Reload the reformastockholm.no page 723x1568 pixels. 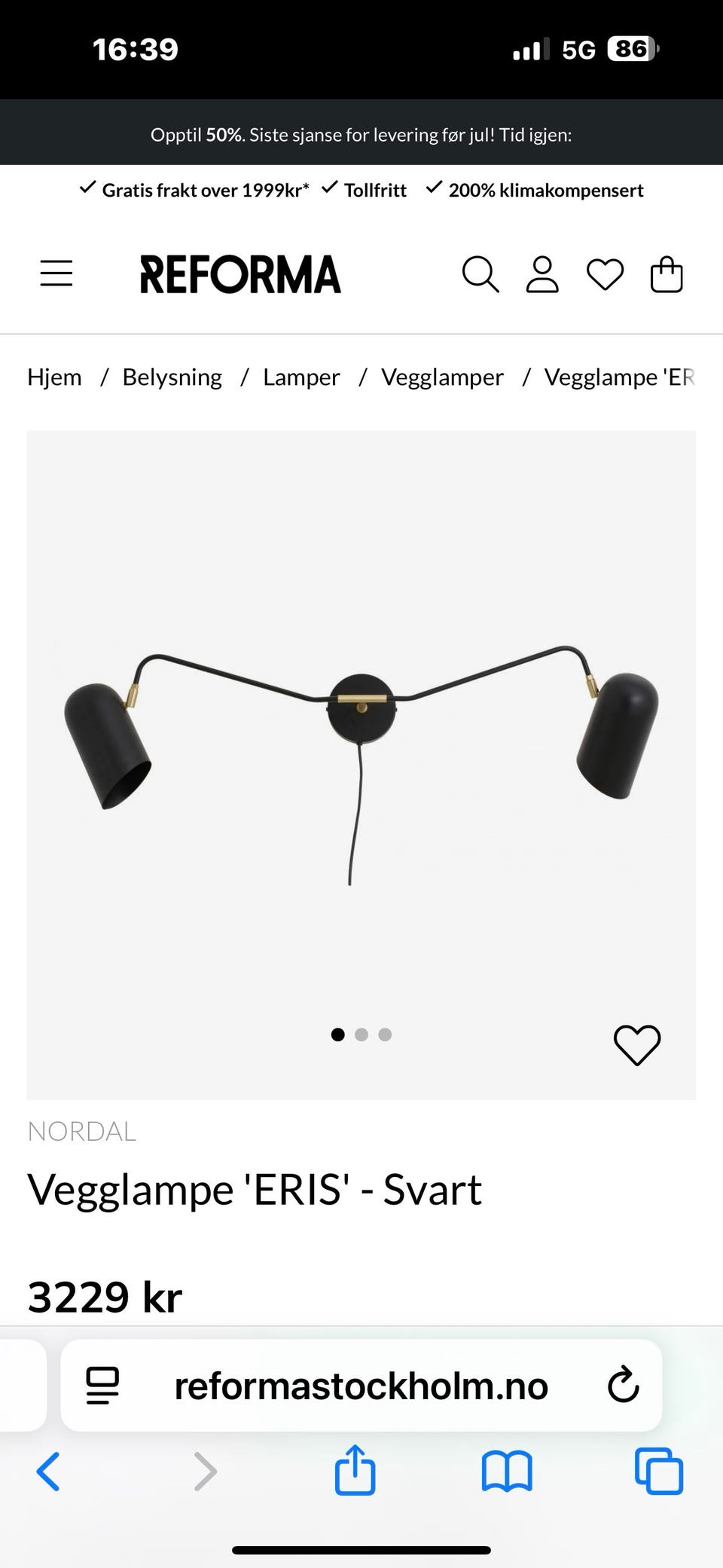[623, 1385]
